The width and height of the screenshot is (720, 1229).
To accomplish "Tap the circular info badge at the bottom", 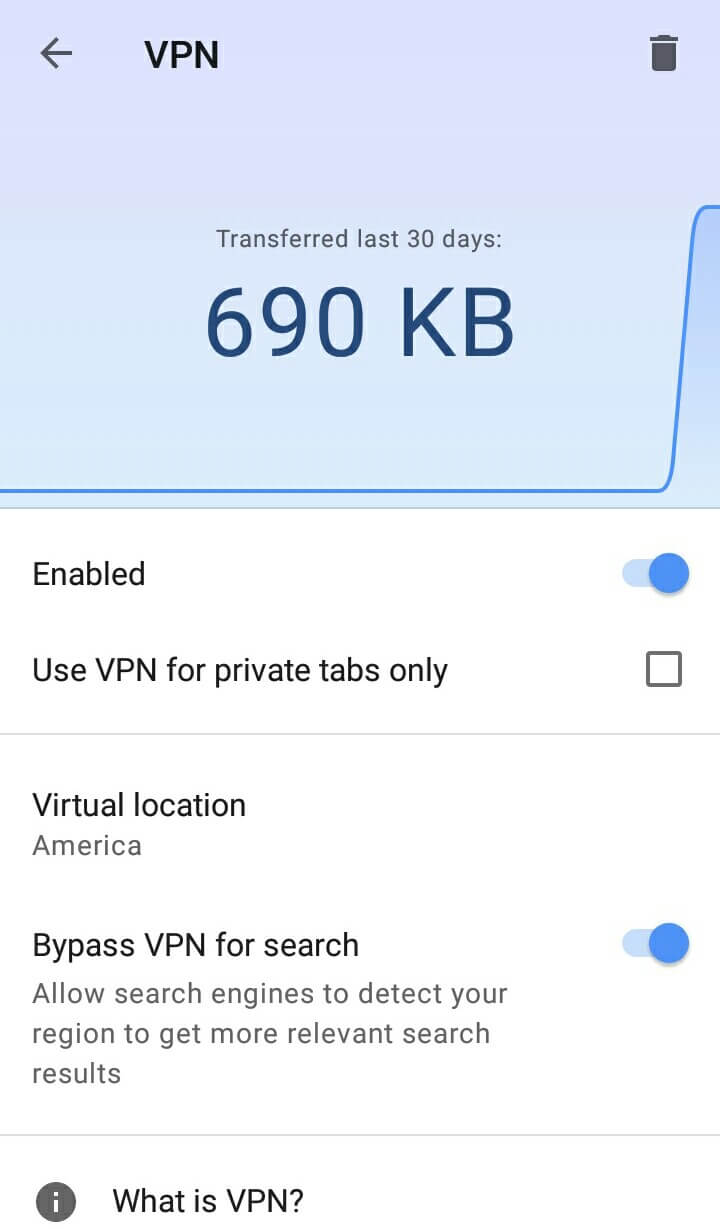I will coord(56,1201).
